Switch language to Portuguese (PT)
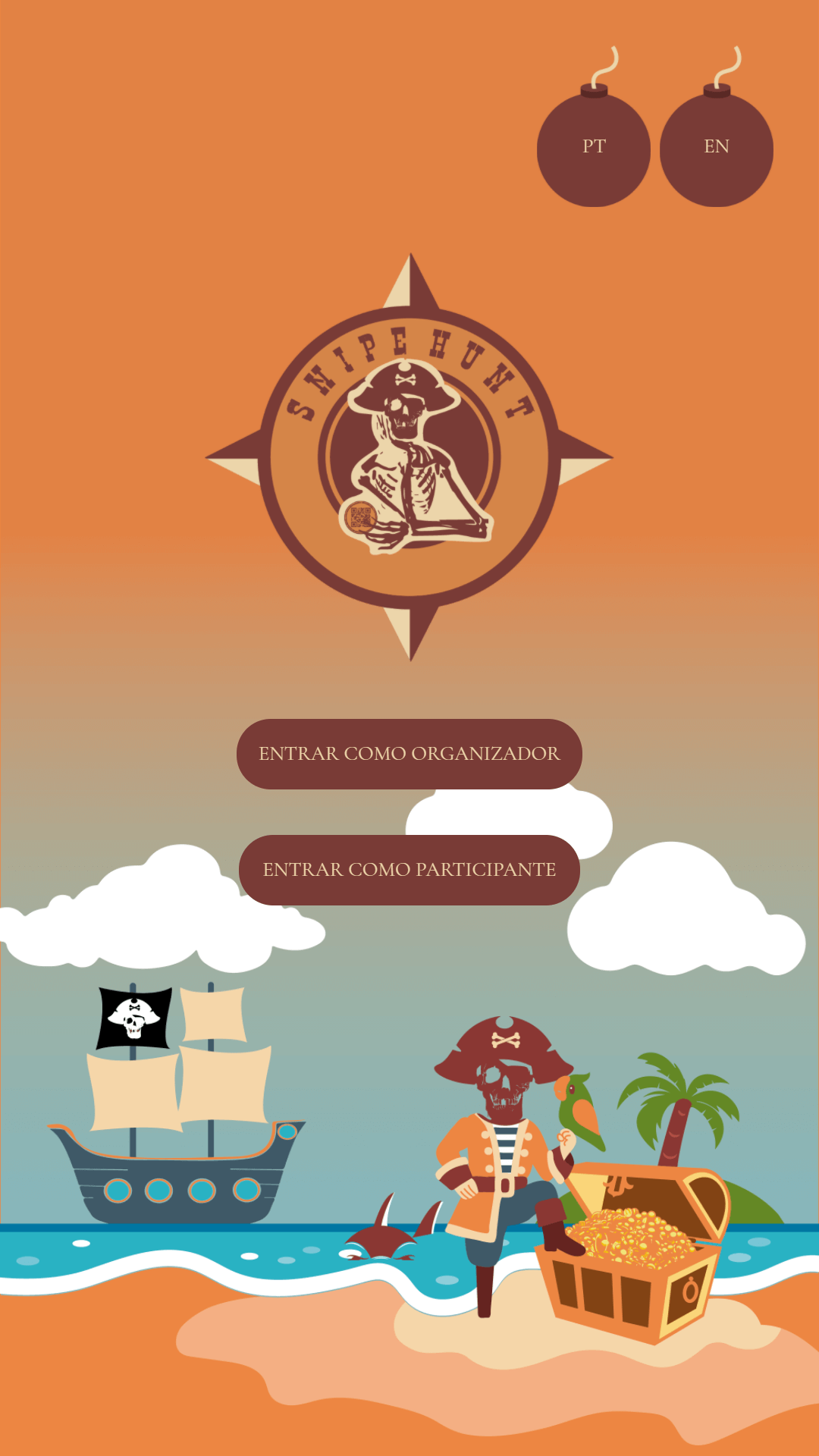The image size is (819, 1456). (x=594, y=148)
